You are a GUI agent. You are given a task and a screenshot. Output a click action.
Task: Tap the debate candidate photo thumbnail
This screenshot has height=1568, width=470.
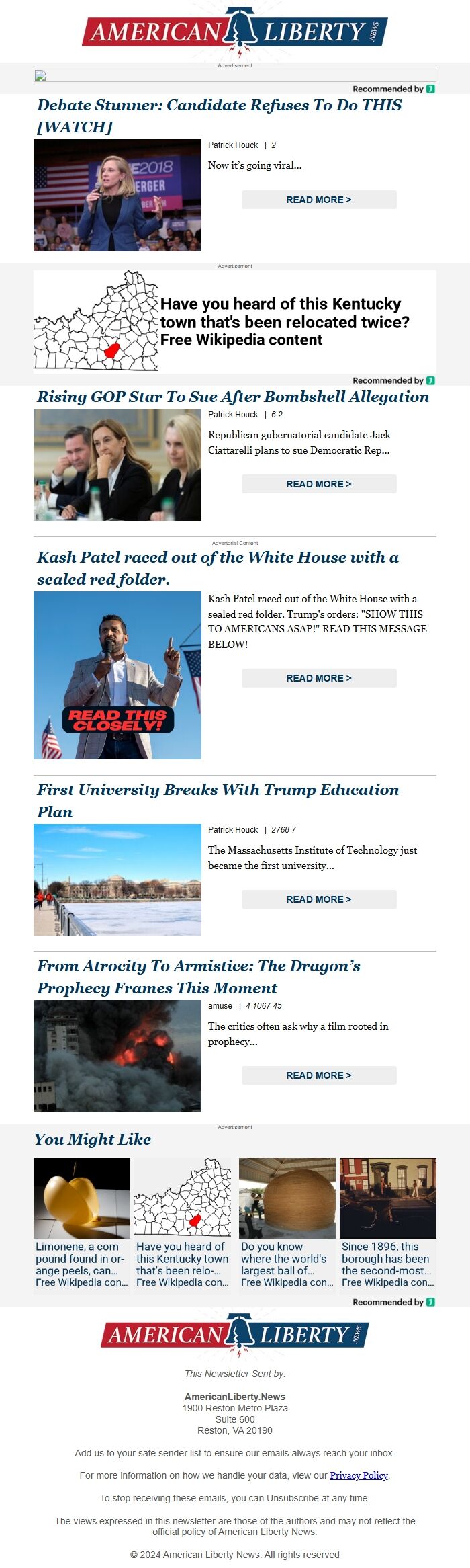117,195
